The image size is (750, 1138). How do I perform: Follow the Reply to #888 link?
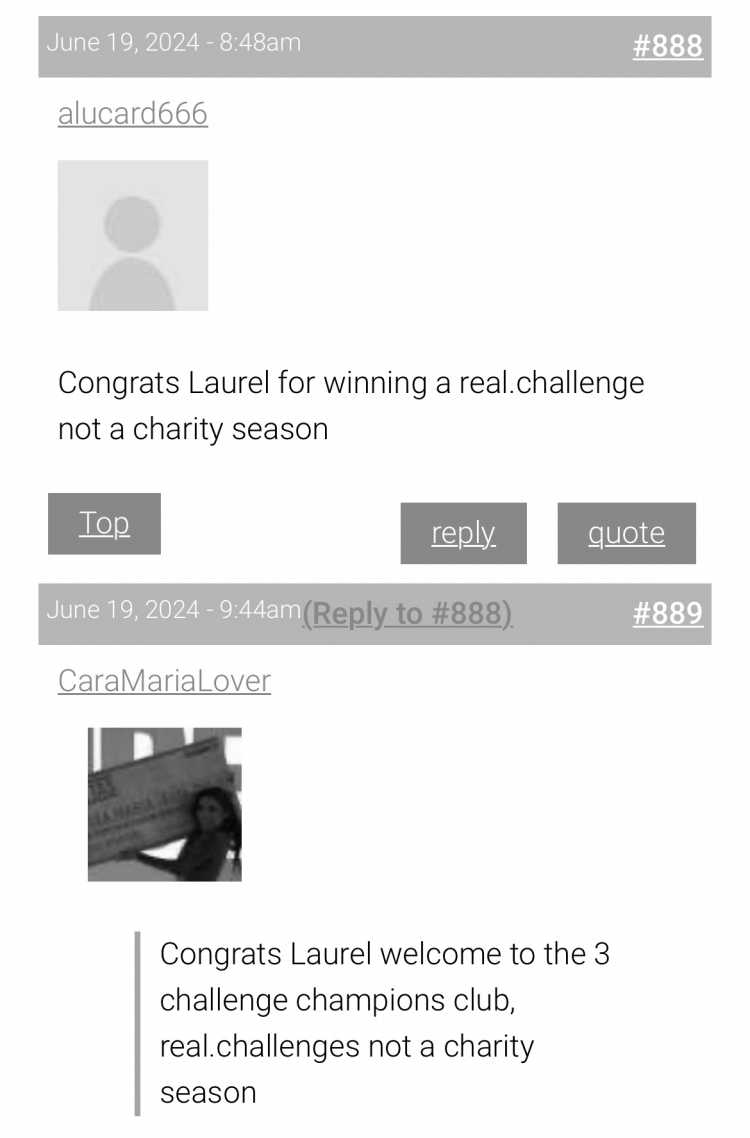pyautogui.click(x=408, y=613)
